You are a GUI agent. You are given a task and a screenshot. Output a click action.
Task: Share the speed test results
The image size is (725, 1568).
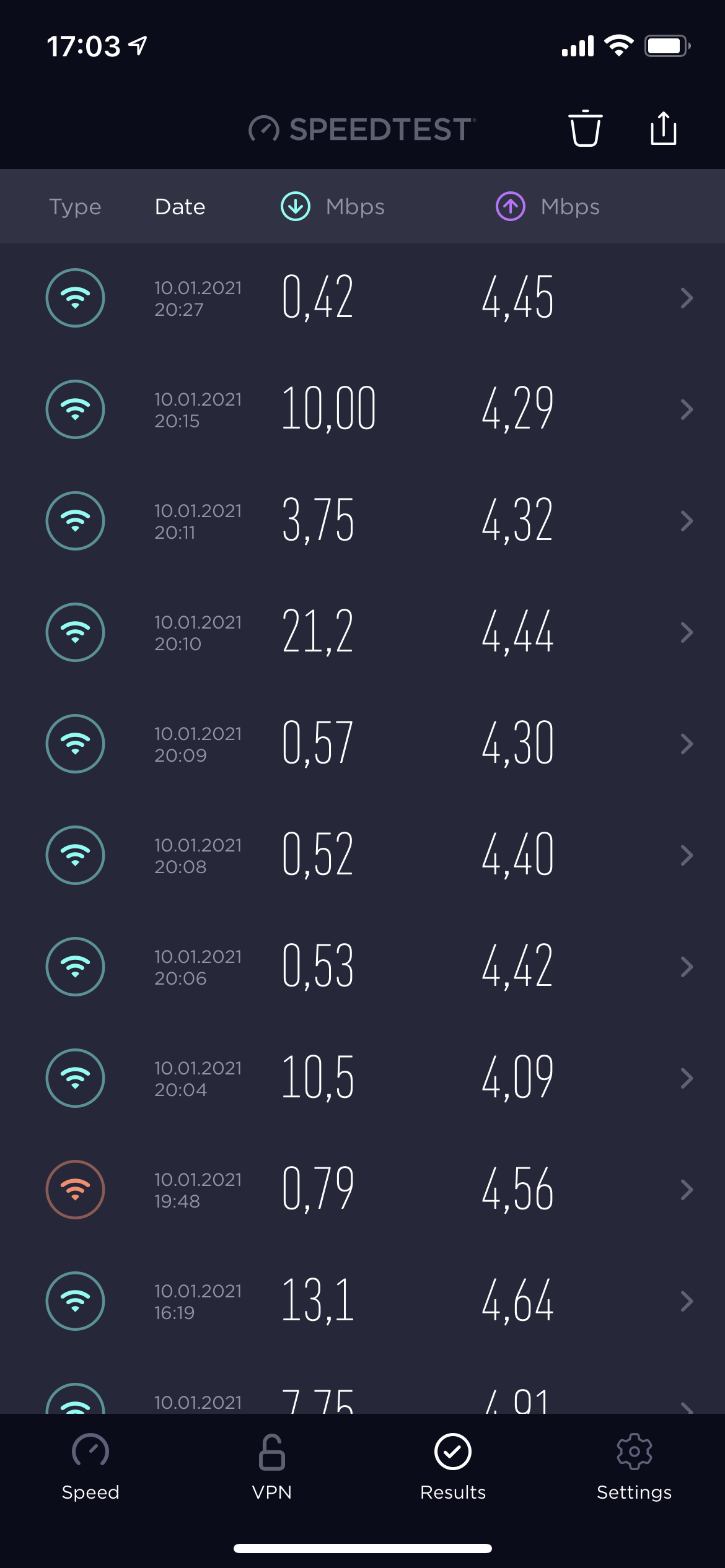[x=663, y=128]
